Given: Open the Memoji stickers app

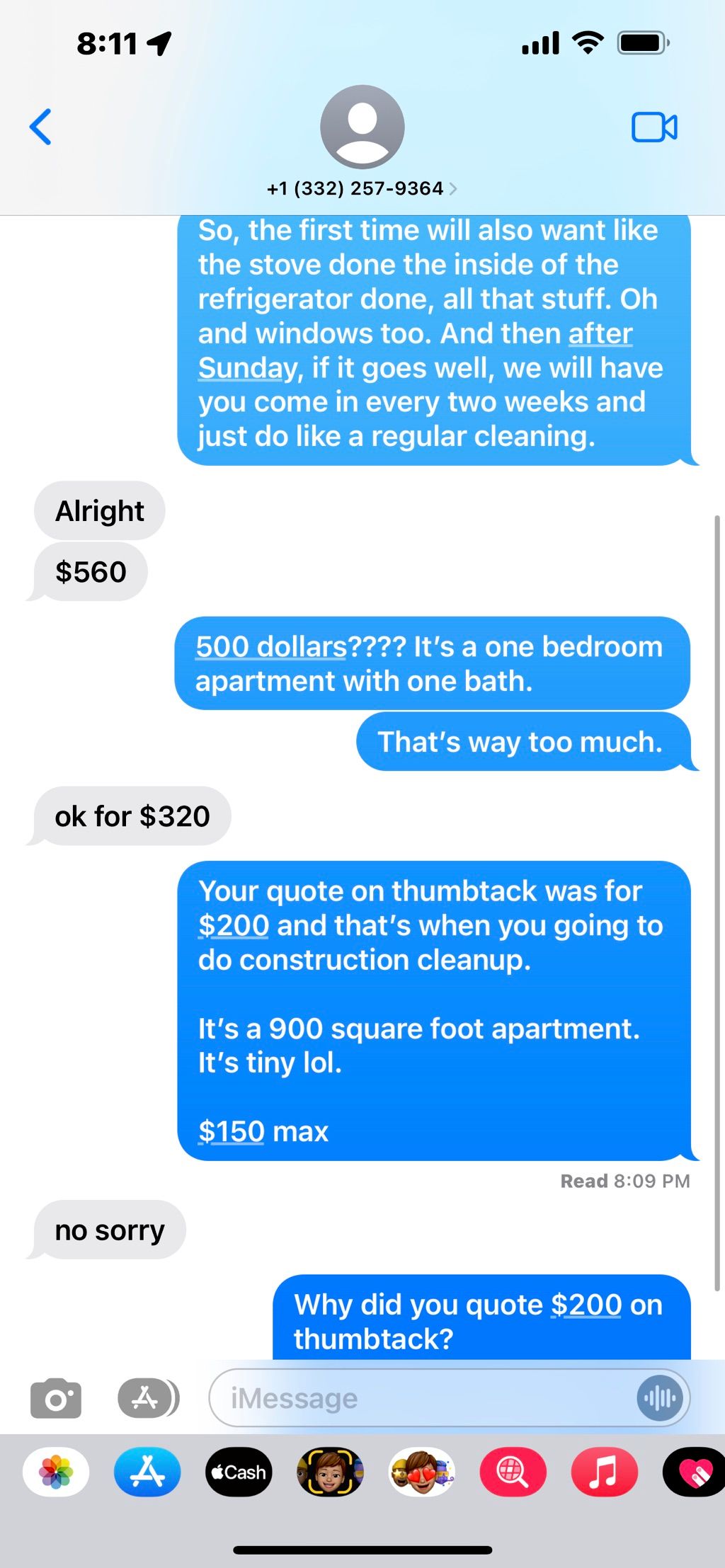Looking at the screenshot, I should (421, 1472).
